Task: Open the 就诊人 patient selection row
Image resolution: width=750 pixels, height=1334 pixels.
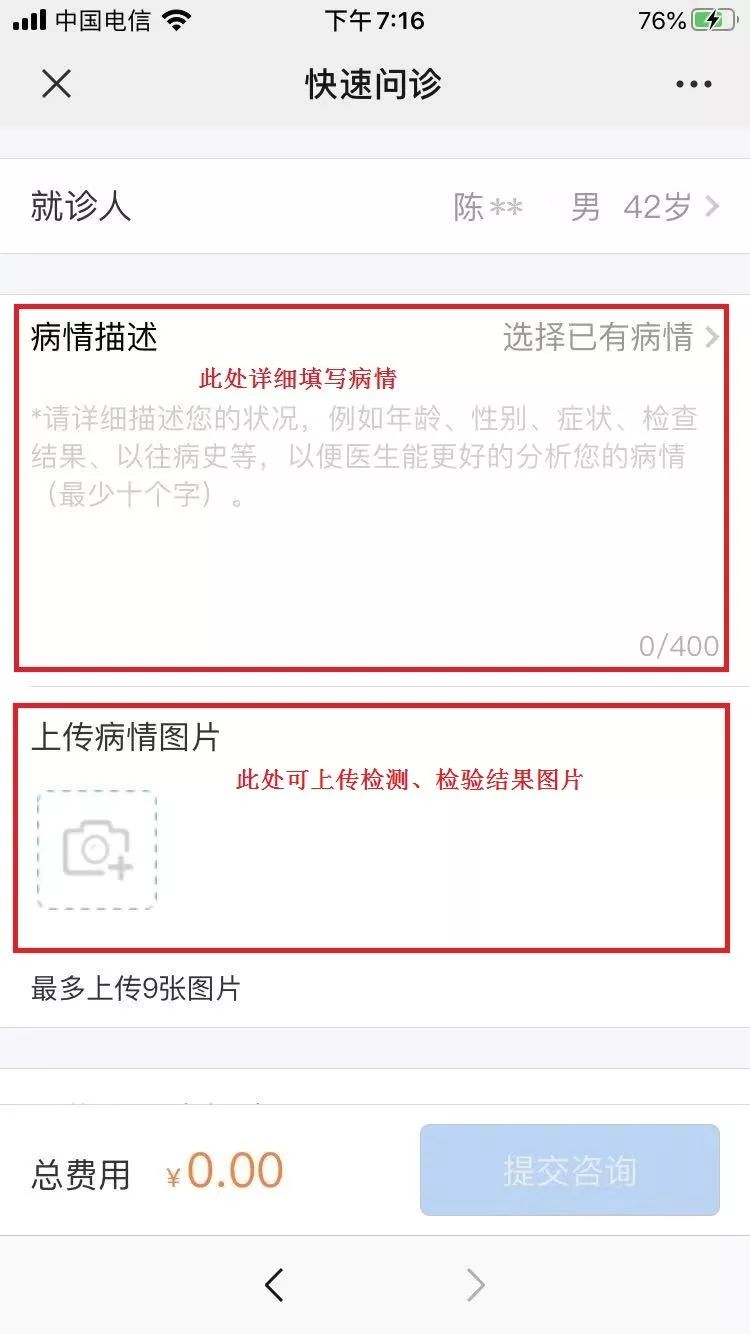Action: [x=375, y=207]
